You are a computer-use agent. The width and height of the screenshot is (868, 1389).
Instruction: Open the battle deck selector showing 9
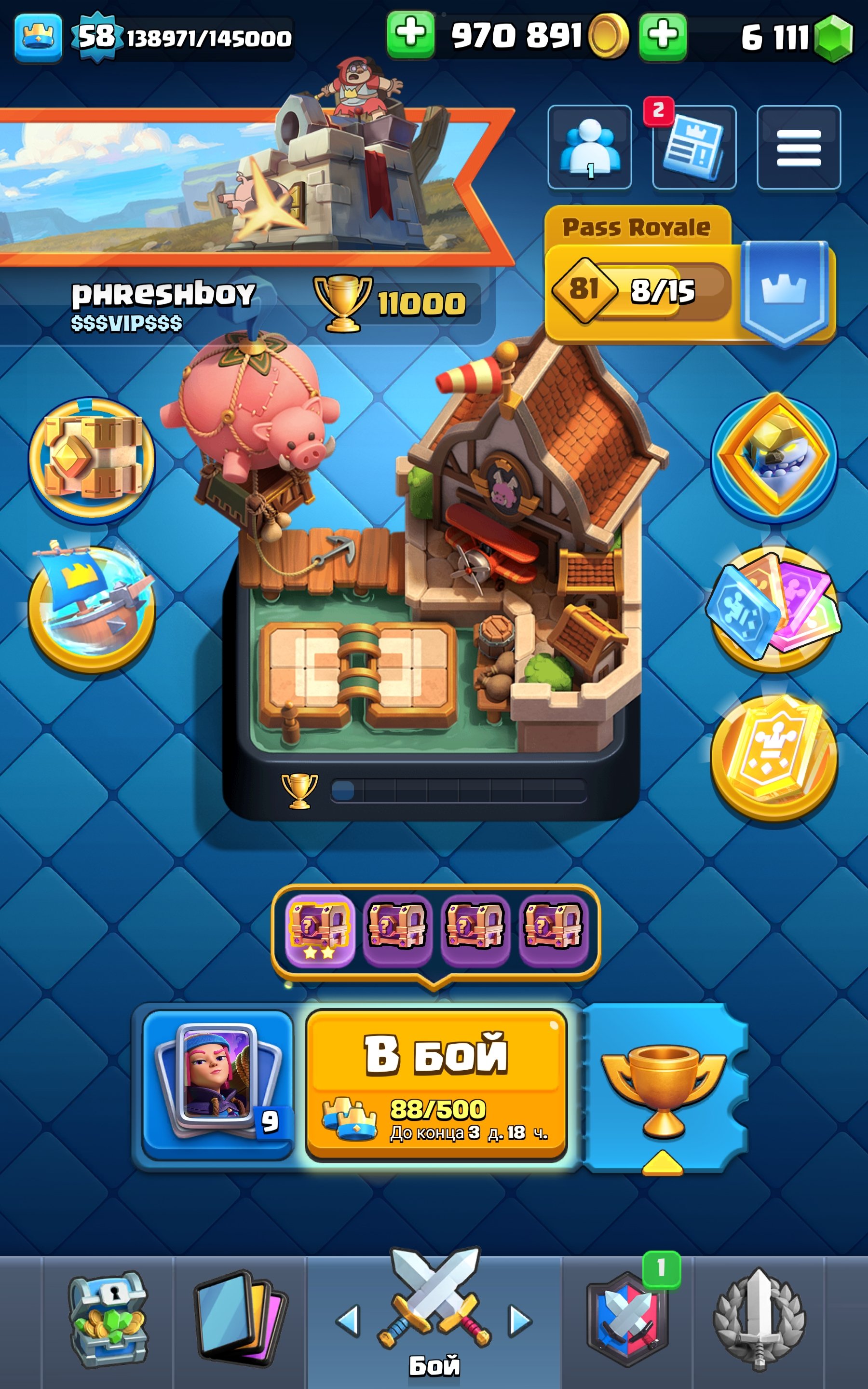[x=218, y=1084]
